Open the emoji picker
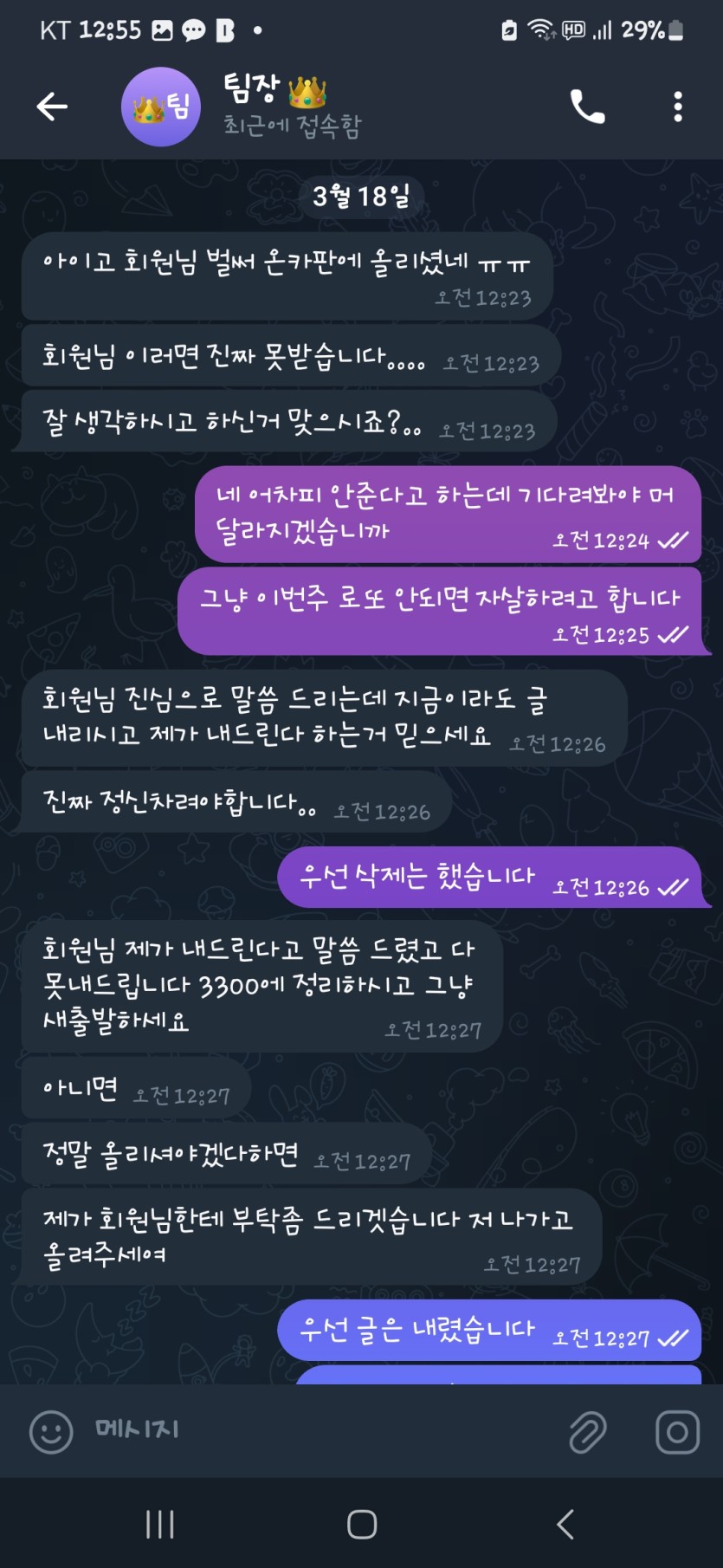Viewport: 723px width, 1568px height. pos(51,1432)
